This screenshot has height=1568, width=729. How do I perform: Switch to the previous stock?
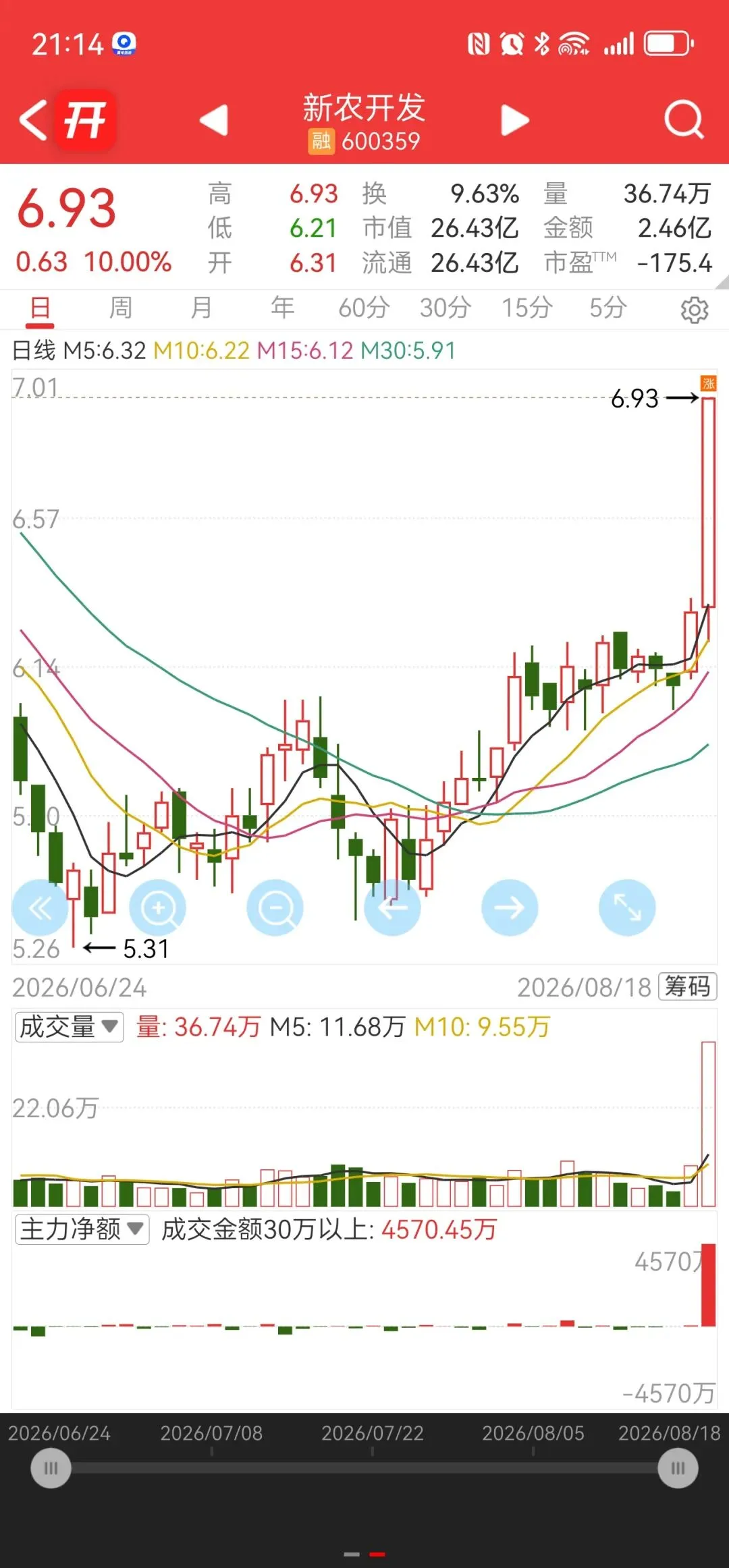pyautogui.click(x=214, y=120)
